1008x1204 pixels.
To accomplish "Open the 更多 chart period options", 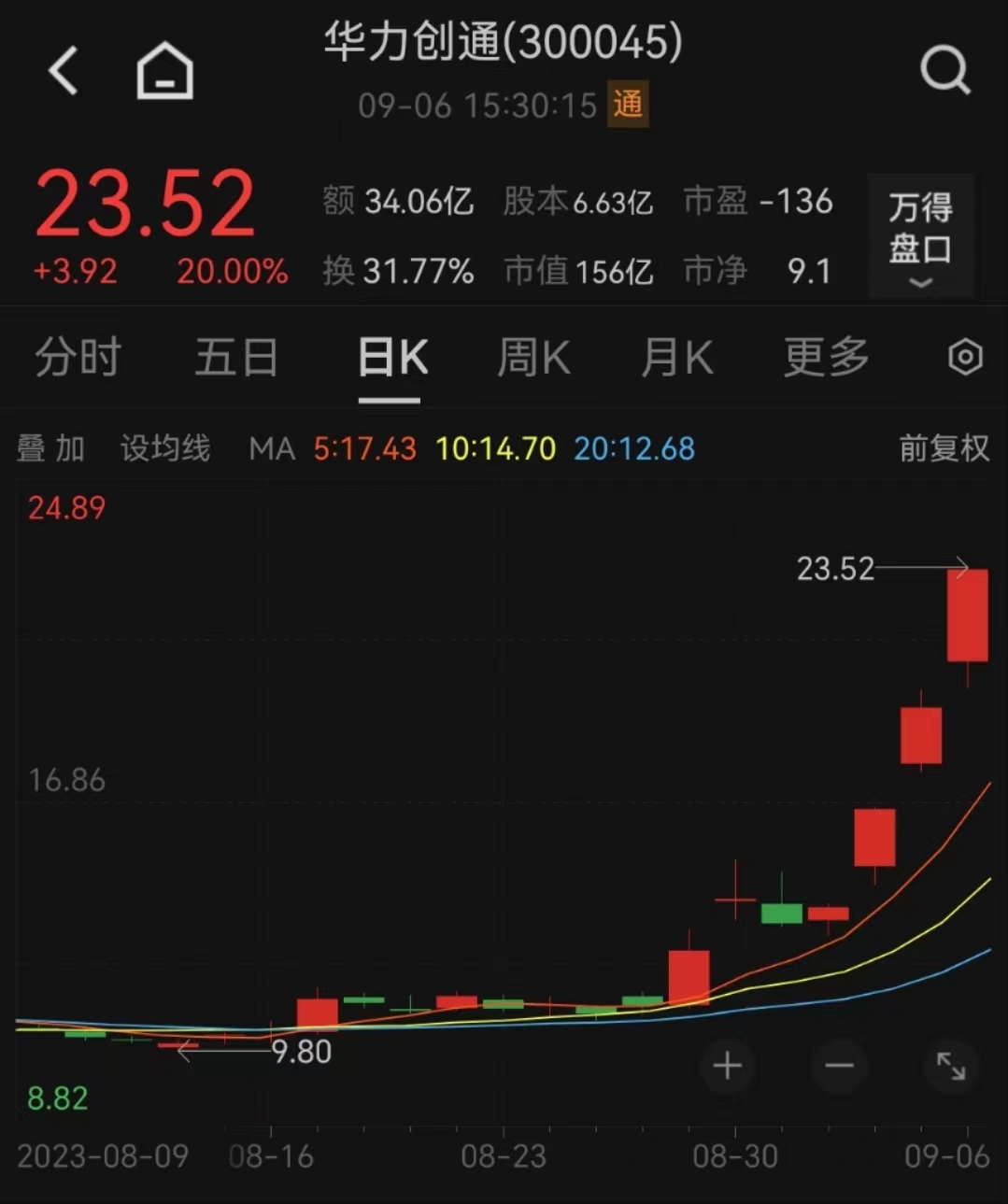I will pos(827,358).
